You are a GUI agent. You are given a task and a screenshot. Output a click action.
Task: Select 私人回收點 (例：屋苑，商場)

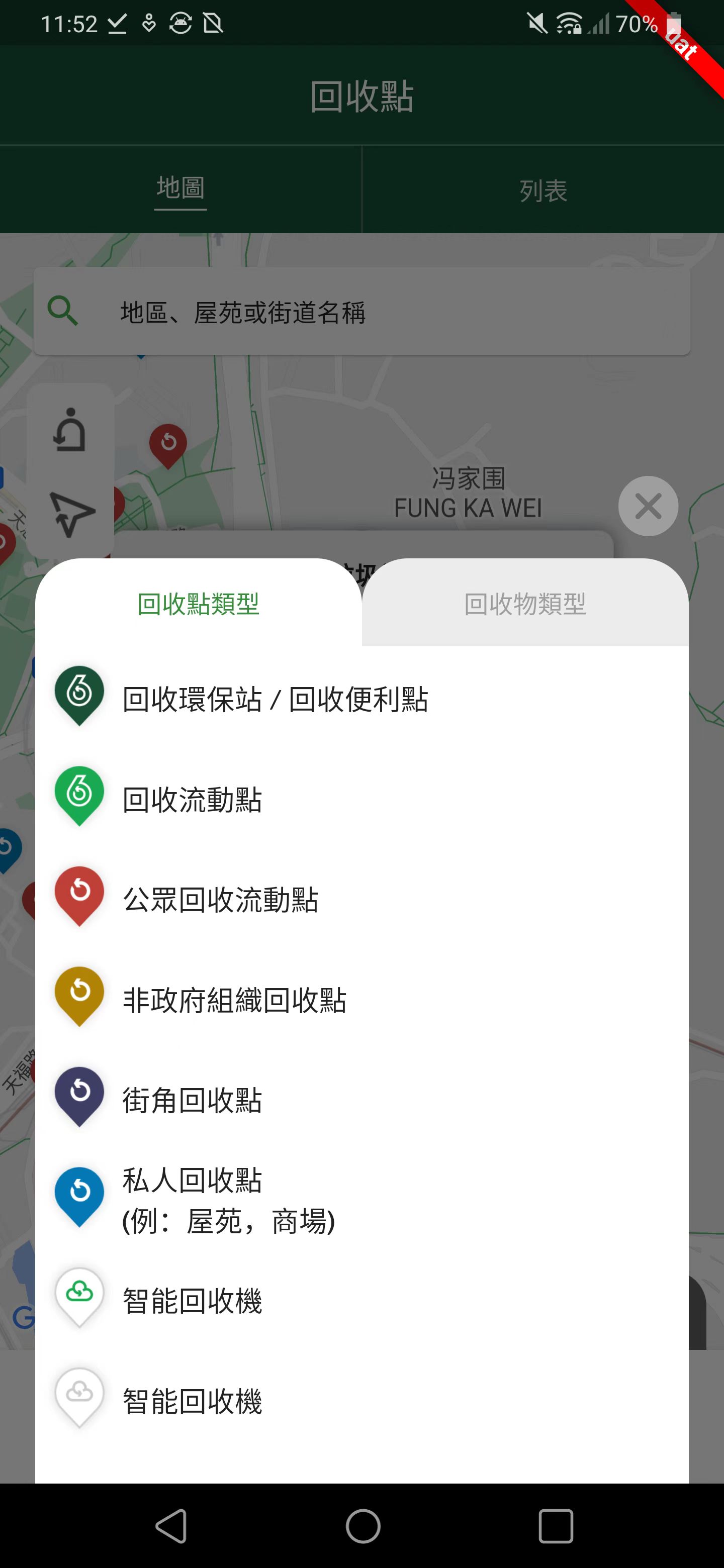coord(228,1200)
